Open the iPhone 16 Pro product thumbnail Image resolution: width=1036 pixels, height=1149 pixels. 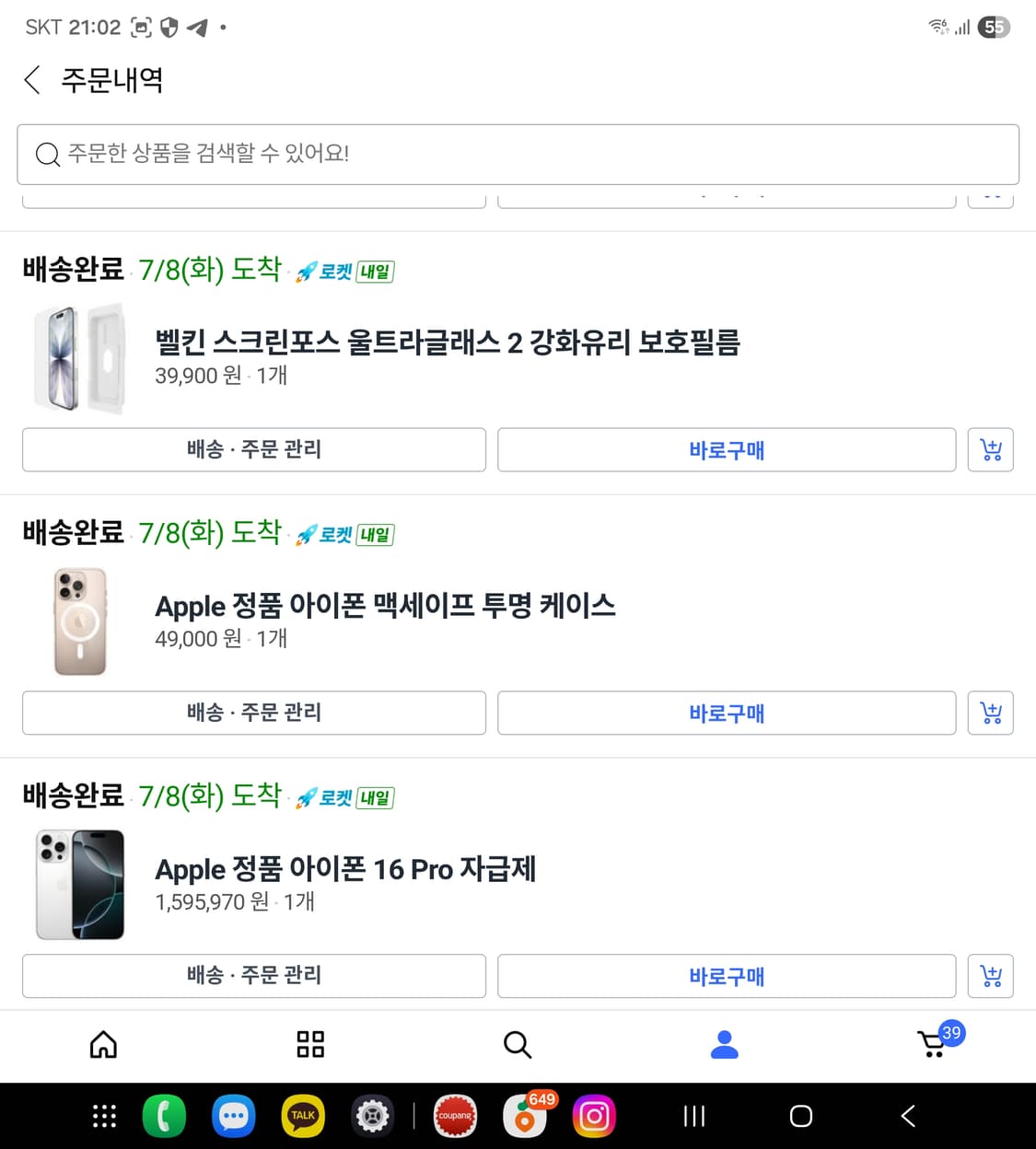79,885
